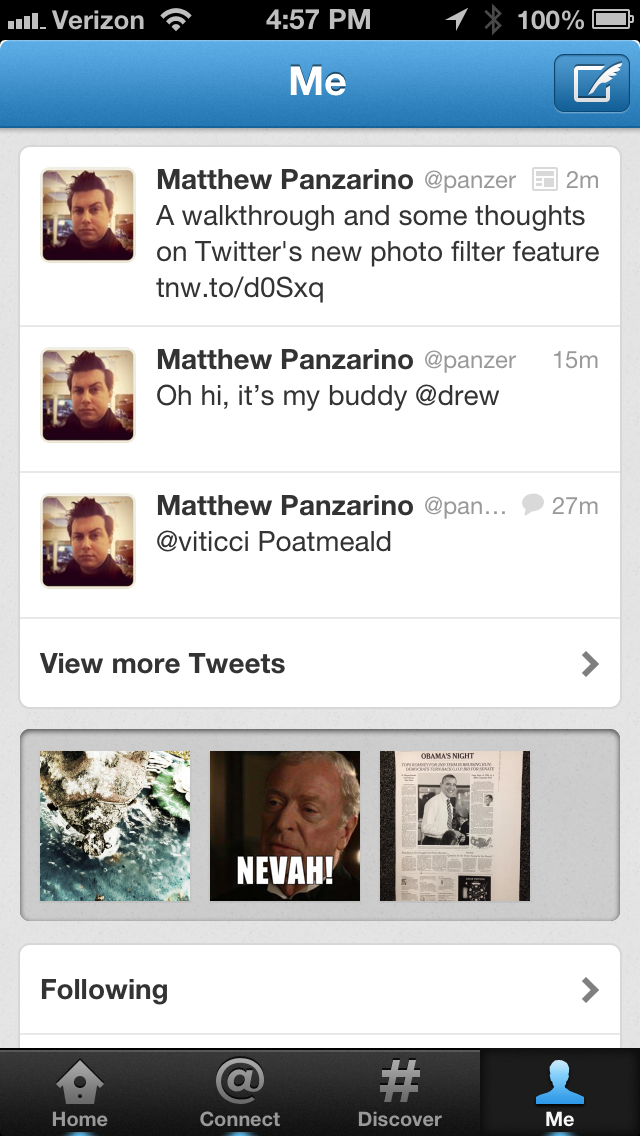
Task: Open the @viticci Poatmeald reply tweet
Action: pos(320,545)
